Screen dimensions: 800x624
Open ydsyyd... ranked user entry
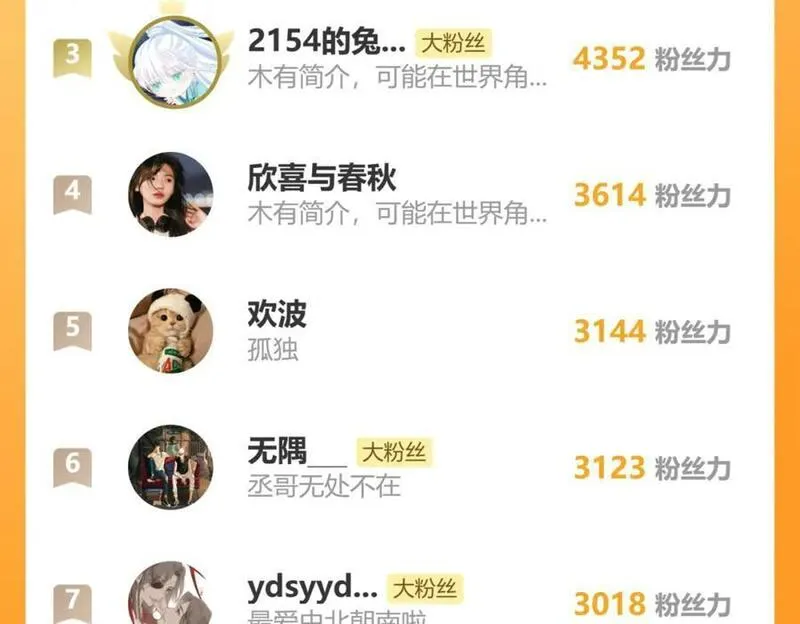coord(399,592)
